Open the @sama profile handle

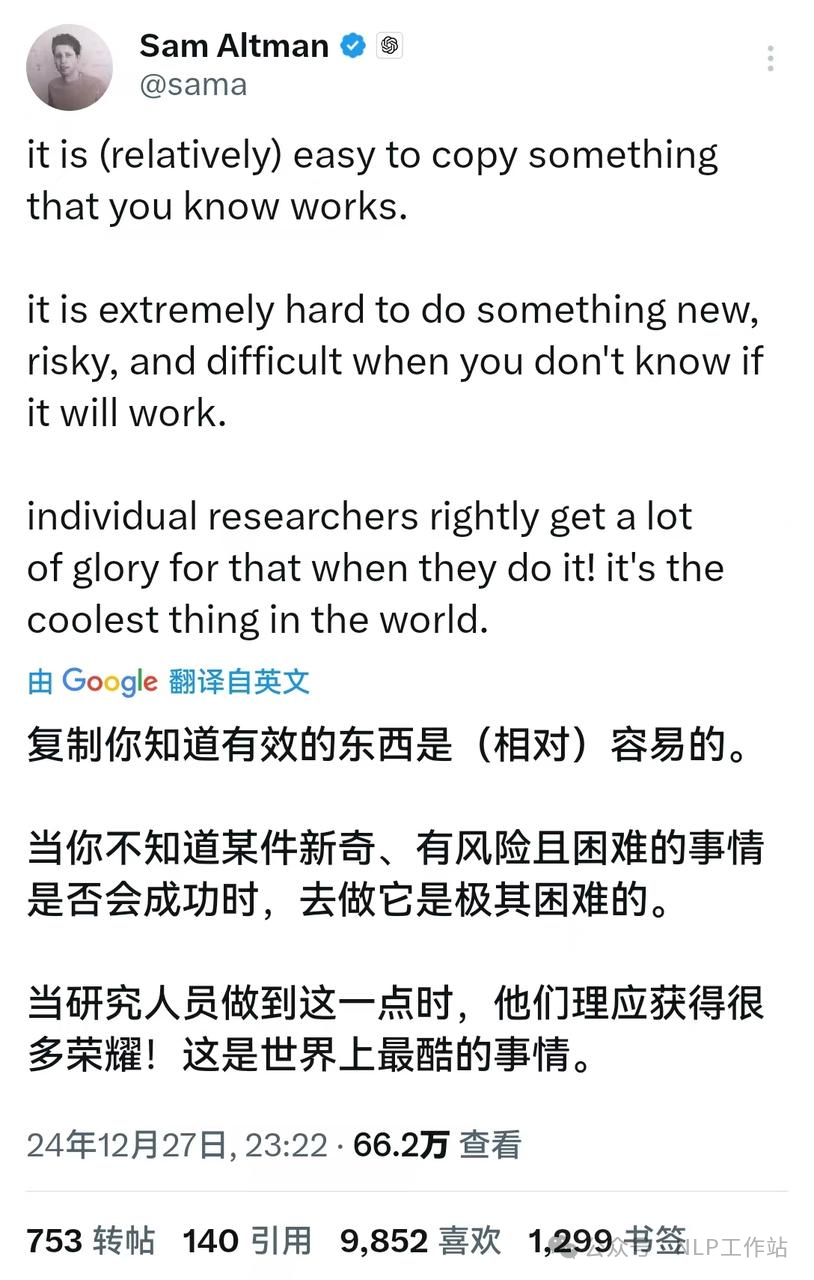tap(193, 85)
